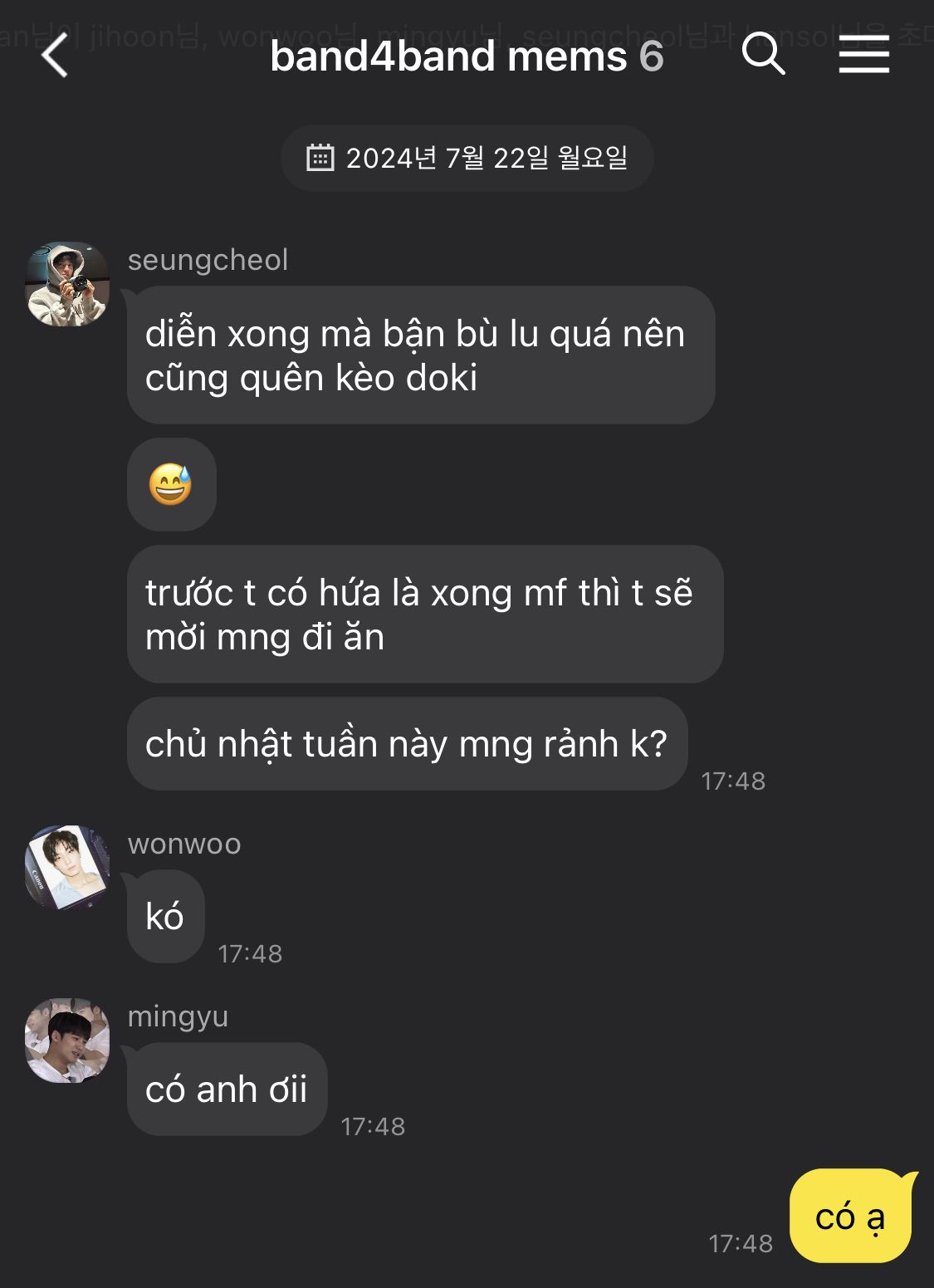Open mingyu's profile avatar
Viewport: 934px width, 1288px height.
[x=67, y=1040]
